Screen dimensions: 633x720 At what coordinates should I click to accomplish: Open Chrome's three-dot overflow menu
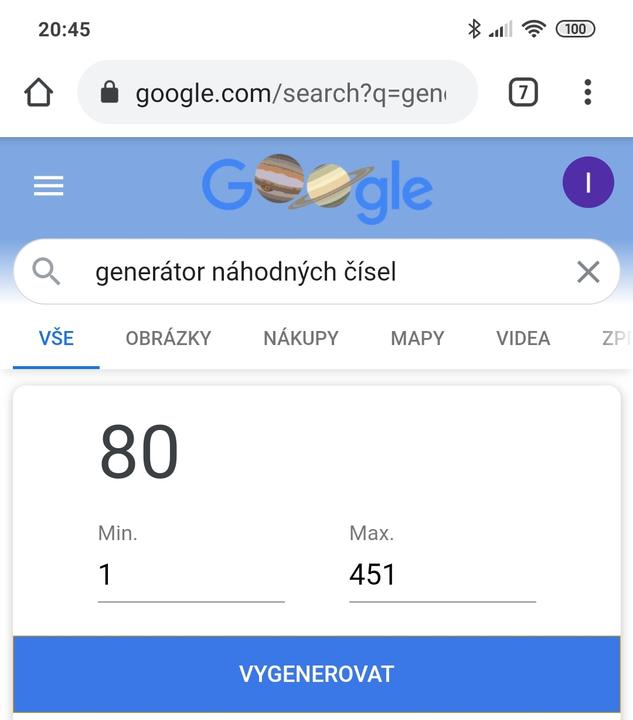click(x=588, y=93)
